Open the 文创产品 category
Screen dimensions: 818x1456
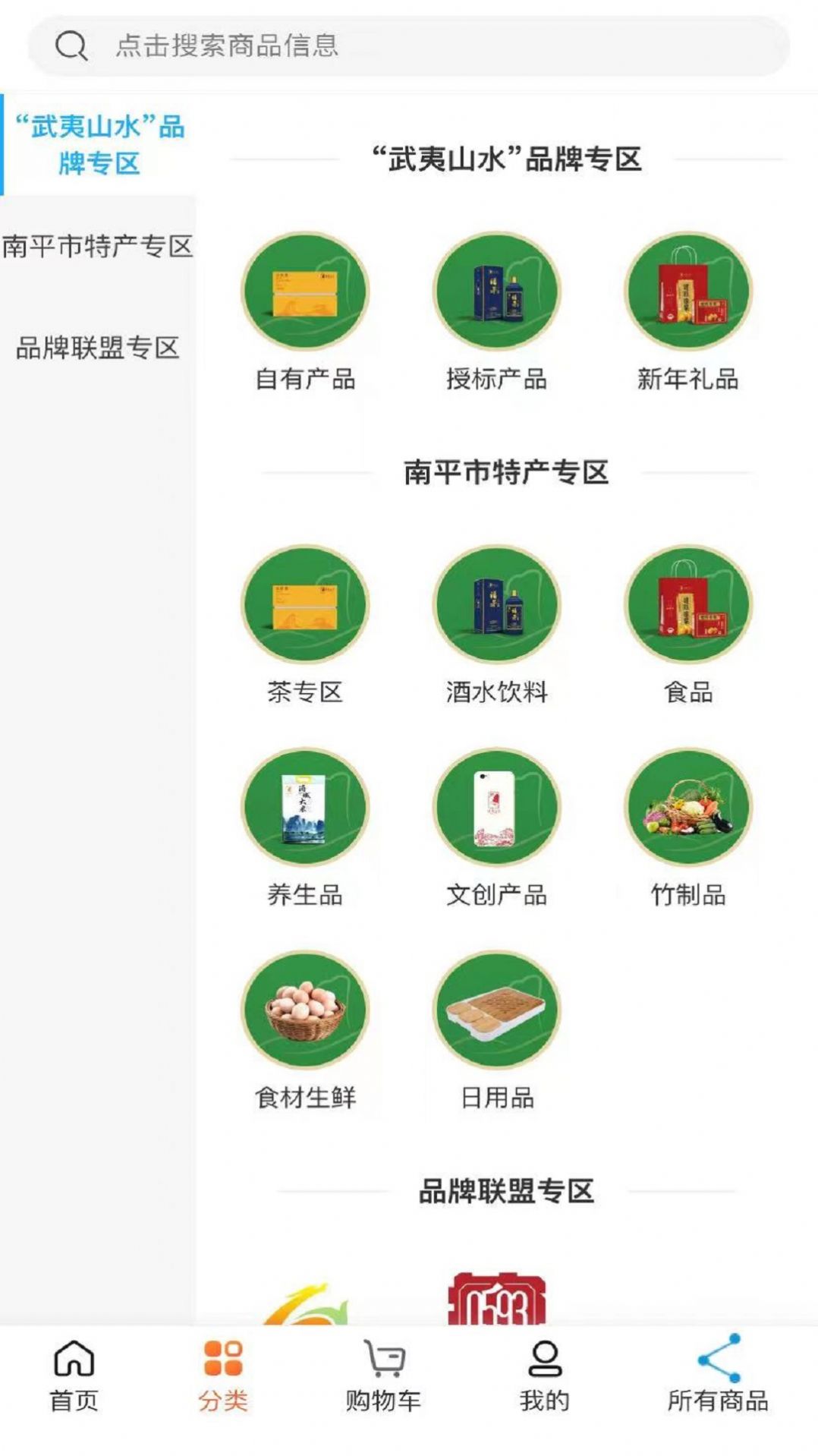[496, 808]
